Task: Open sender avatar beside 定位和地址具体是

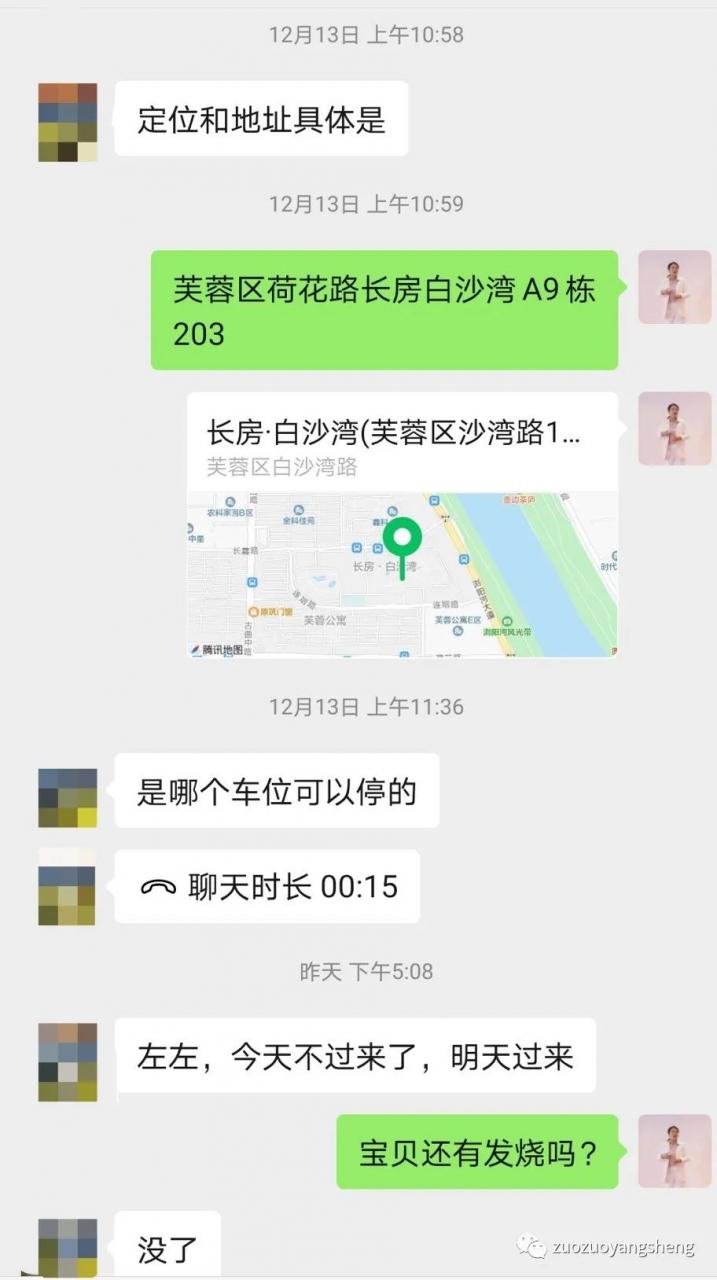Action: pyautogui.click(x=68, y=122)
